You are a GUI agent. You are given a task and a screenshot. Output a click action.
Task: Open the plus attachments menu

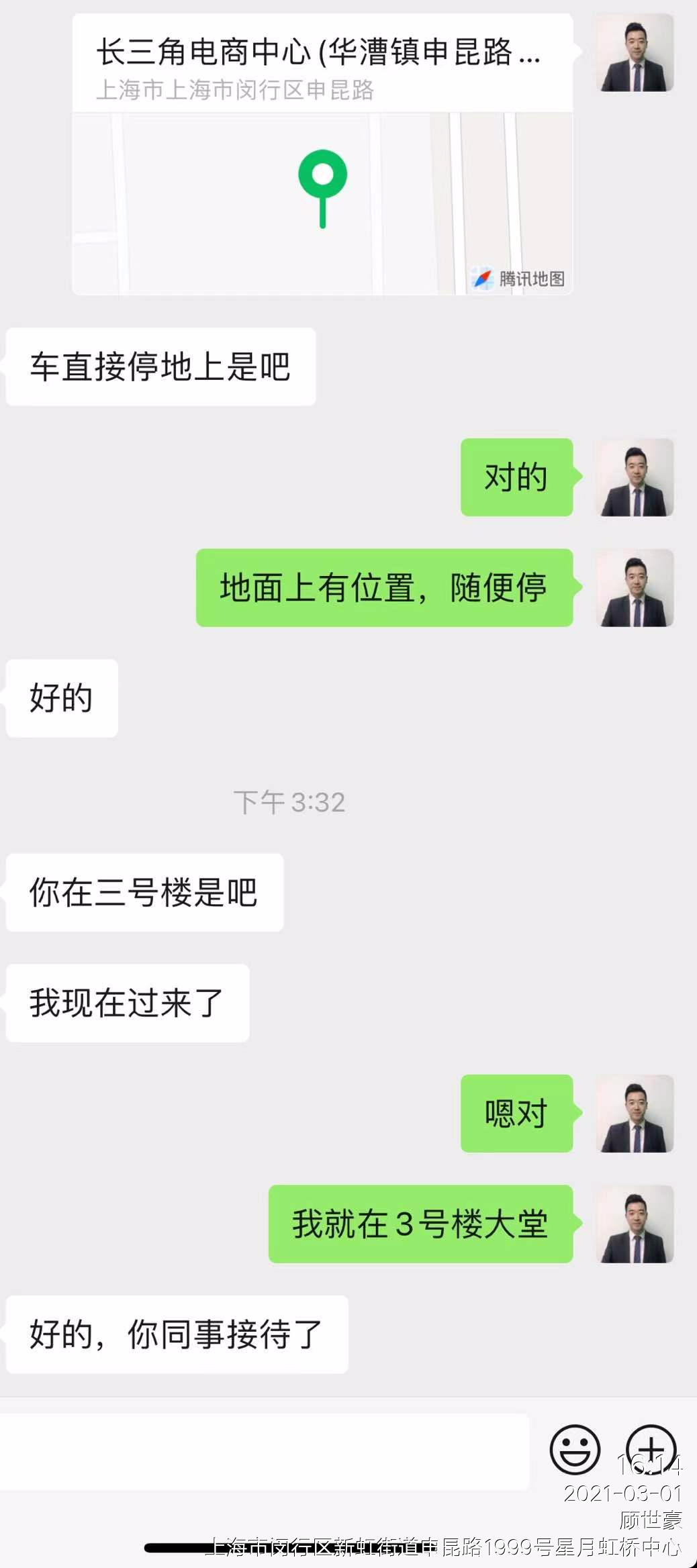[650, 1448]
